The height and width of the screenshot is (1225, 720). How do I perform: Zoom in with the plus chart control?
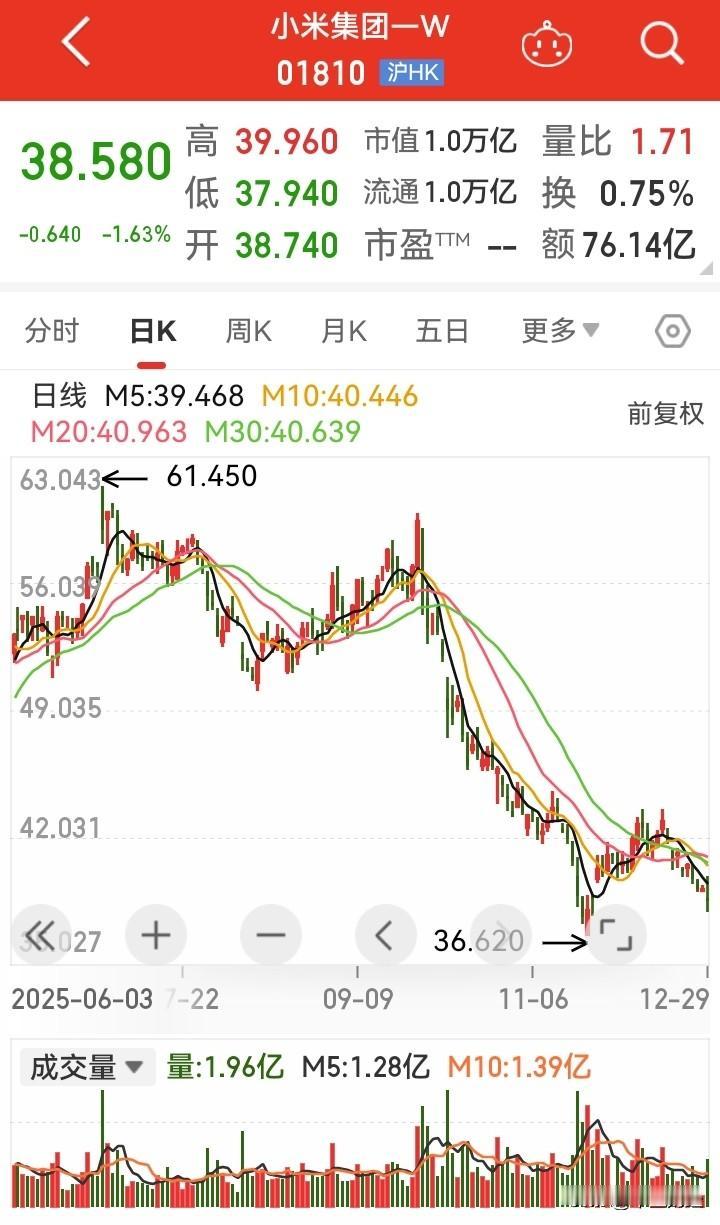(x=156, y=934)
